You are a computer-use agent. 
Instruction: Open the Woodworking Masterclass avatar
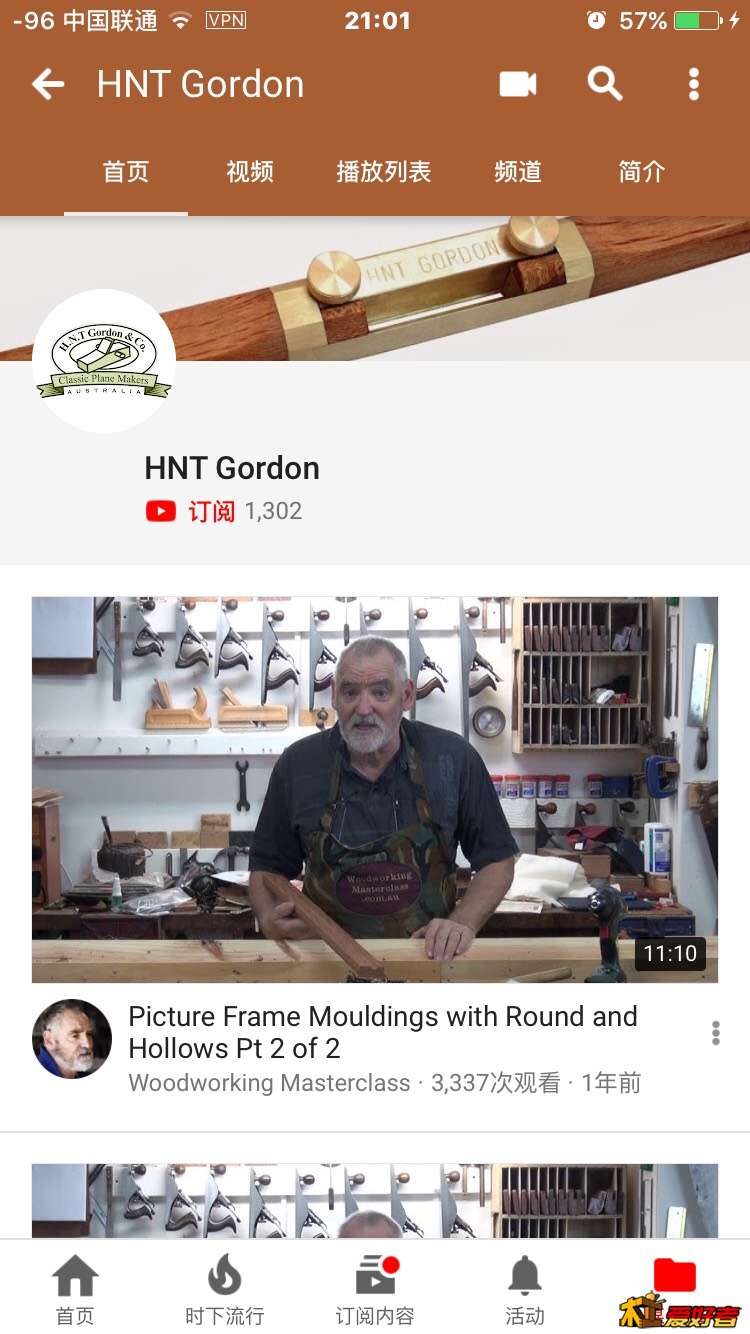click(x=72, y=1039)
